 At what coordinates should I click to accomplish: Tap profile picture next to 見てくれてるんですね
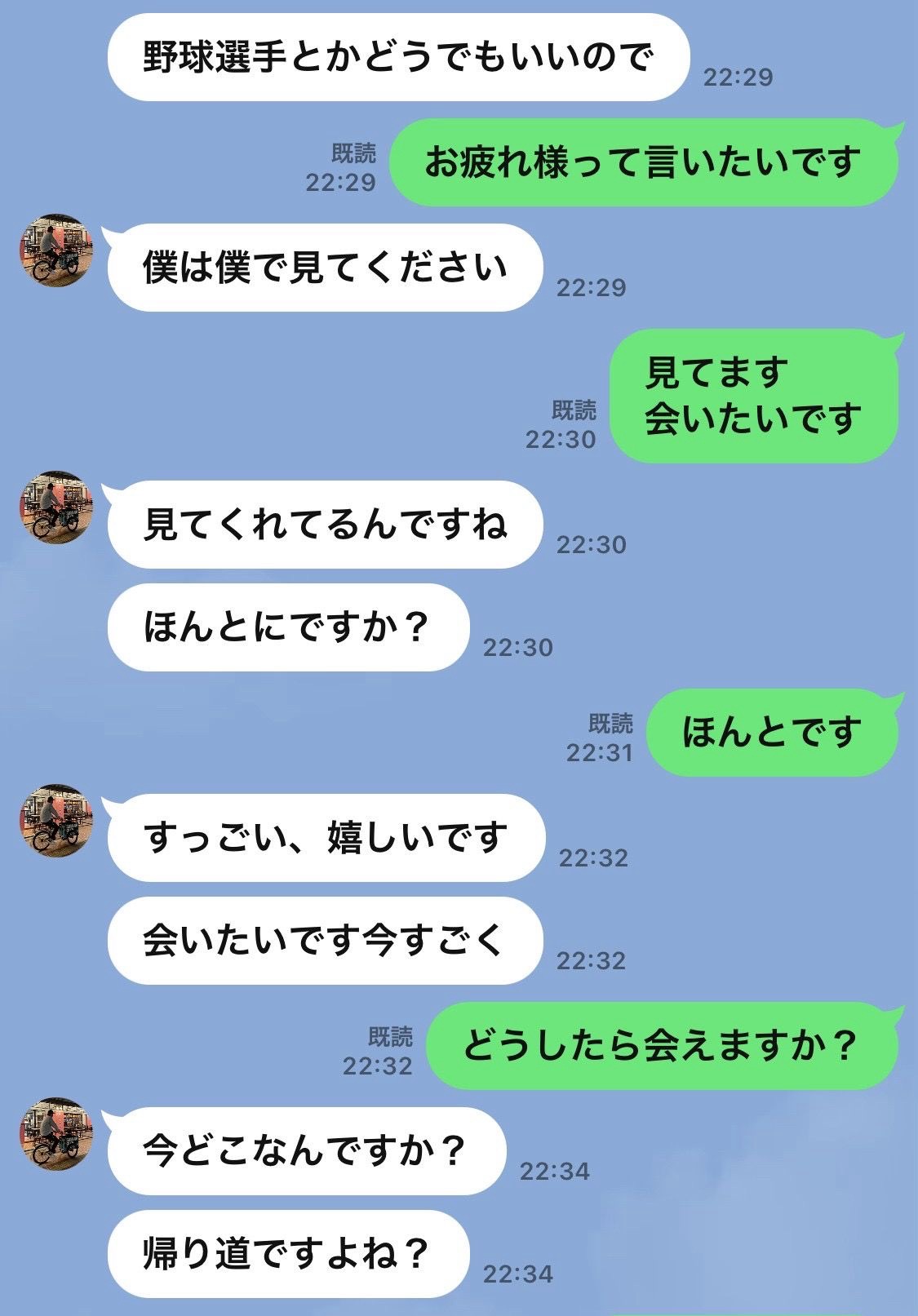(x=55, y=507)
